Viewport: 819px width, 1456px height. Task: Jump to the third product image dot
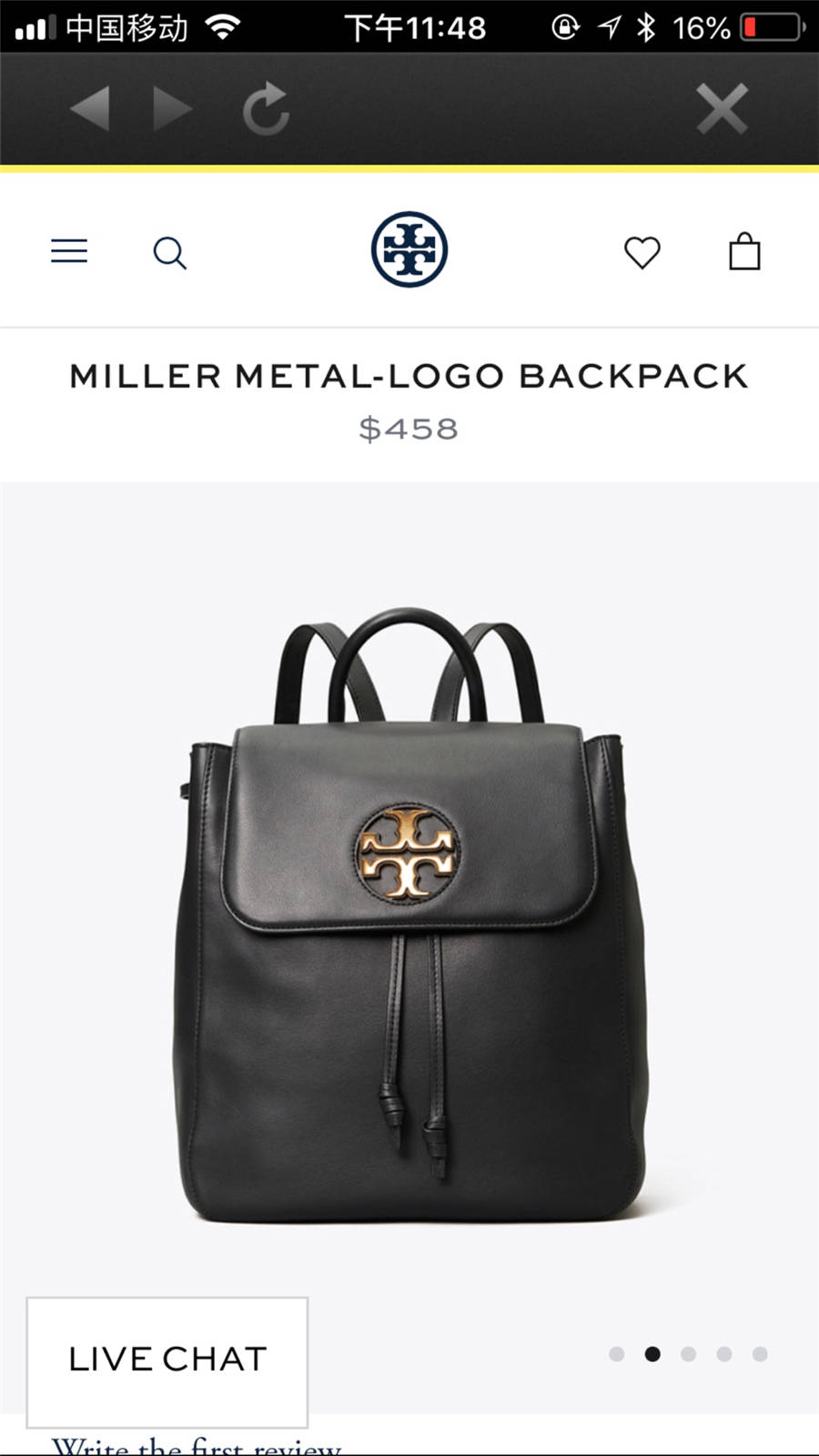(x=688, y=1354)
